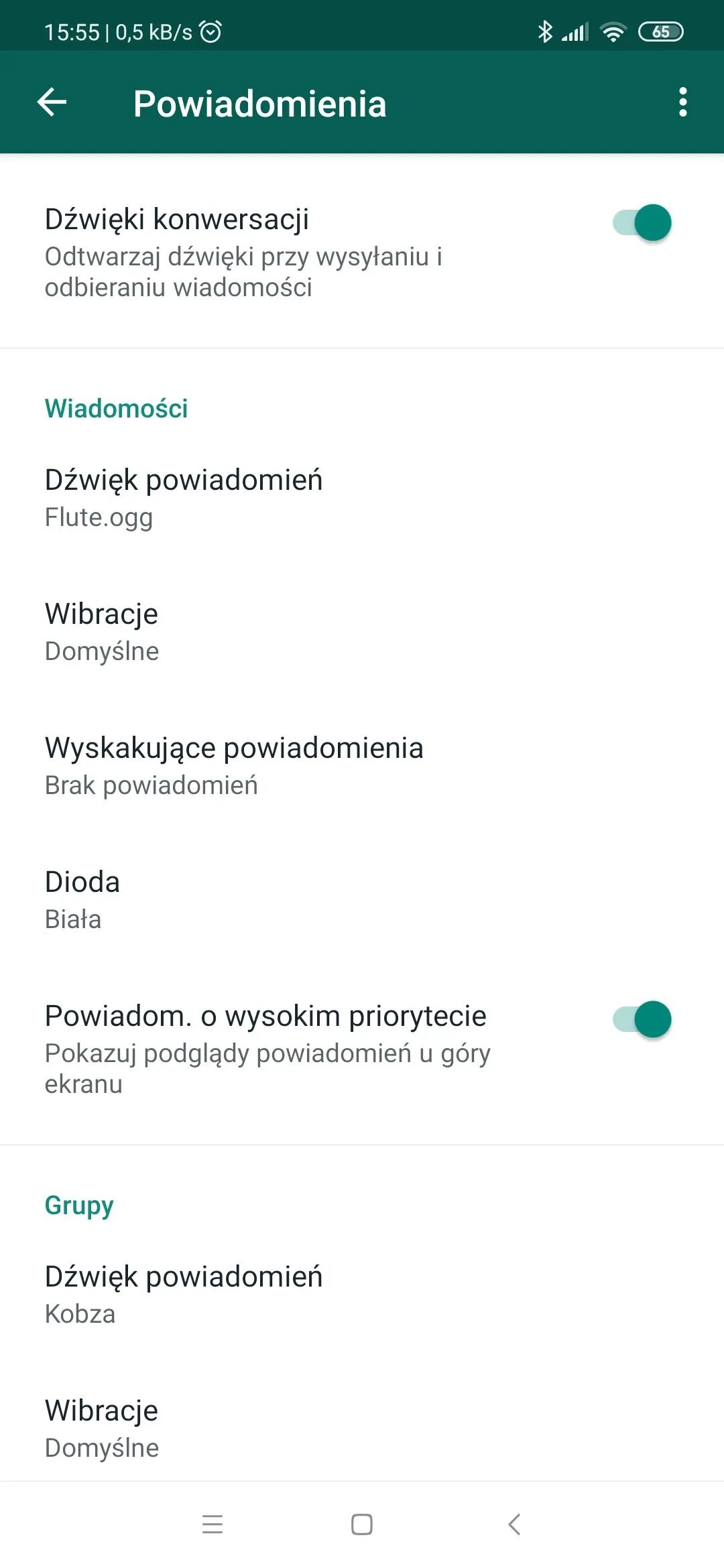This screenshot has width=724, height=1568.
Task: Open Wibracje setting under Wiadomości
Action: click(102, 632)
